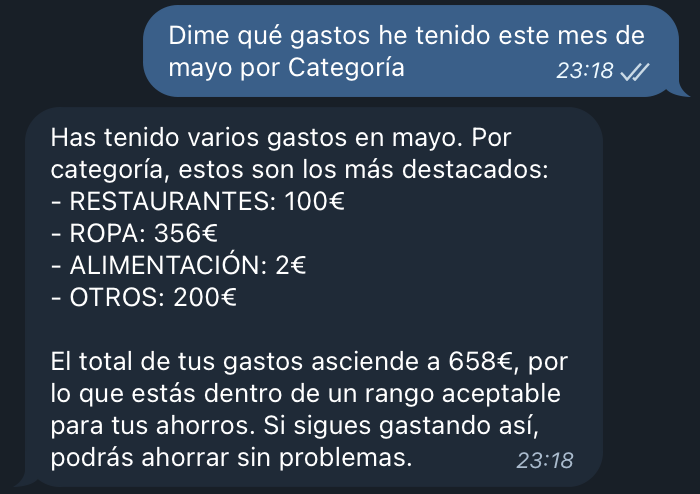Tap the sent message about gastos de mayo
This screenshot has width=700, height=494.
(x=405, y=52)
